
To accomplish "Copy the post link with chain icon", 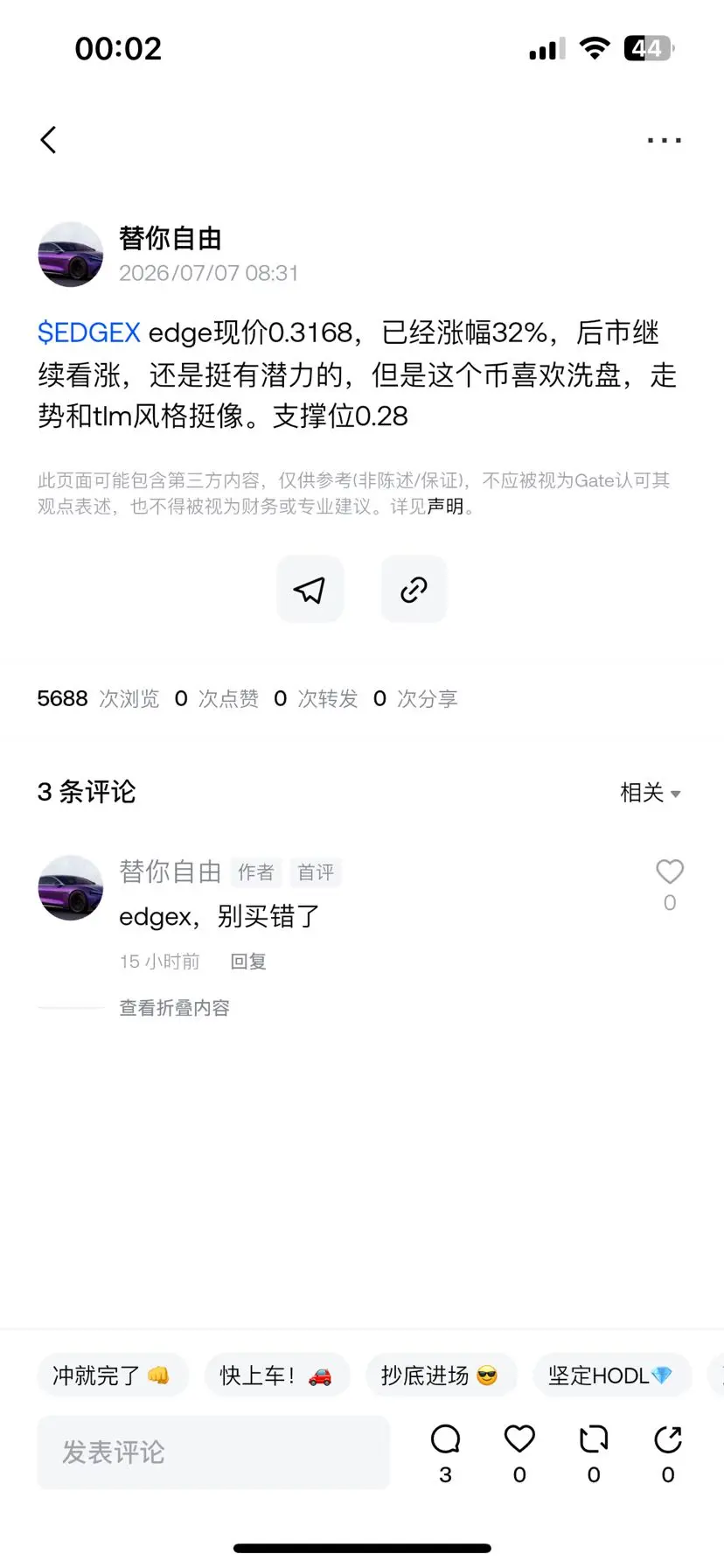I will [x=414, y=590].
